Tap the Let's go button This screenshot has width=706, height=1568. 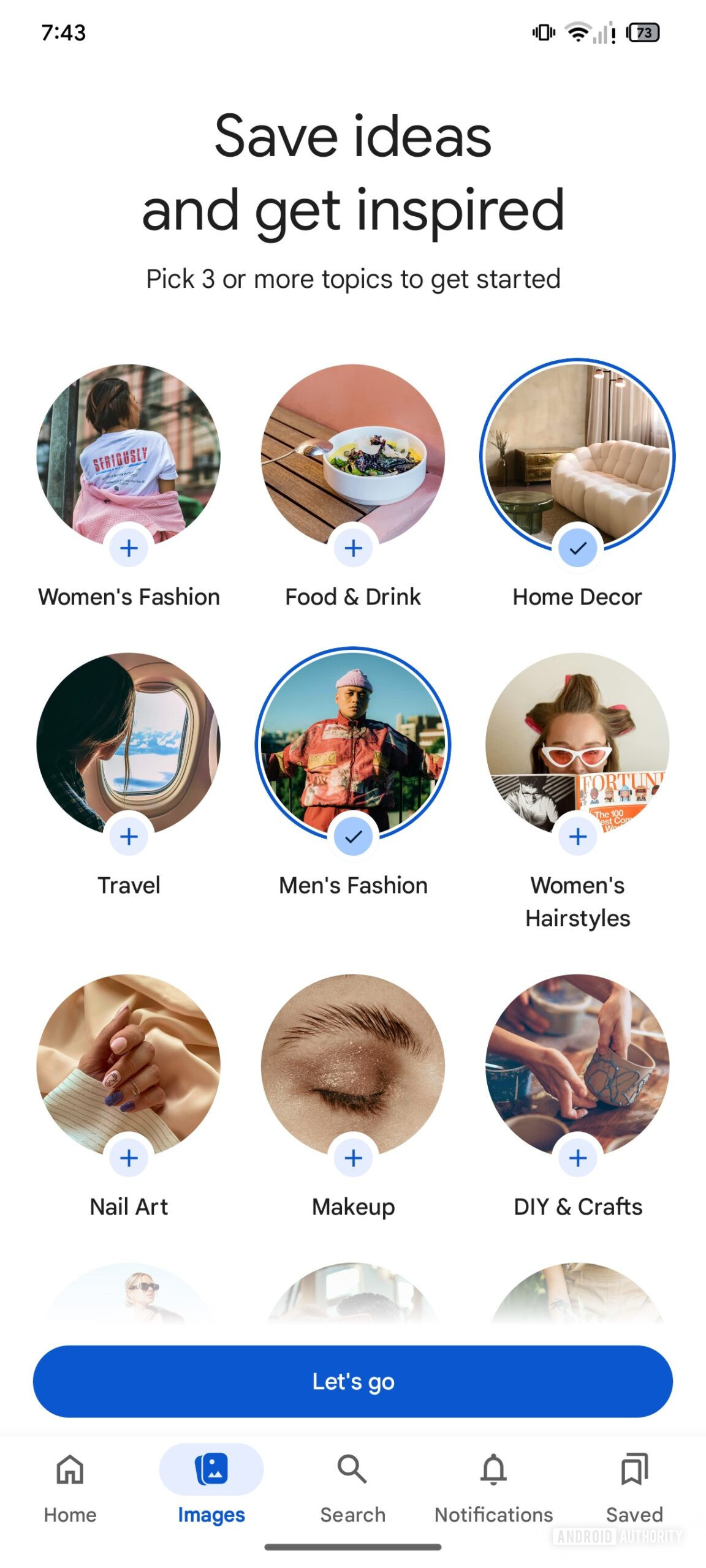pos(353,1381)
